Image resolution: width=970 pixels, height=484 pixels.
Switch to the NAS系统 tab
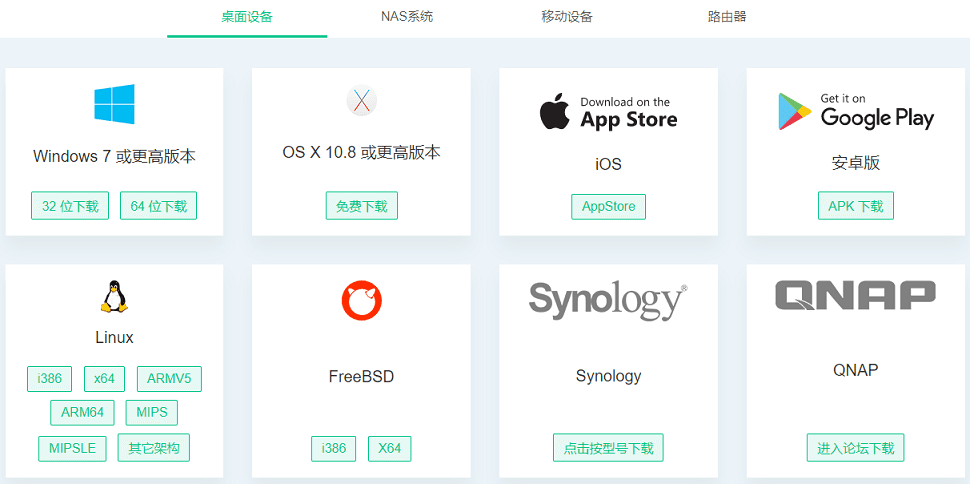[407, 17]
